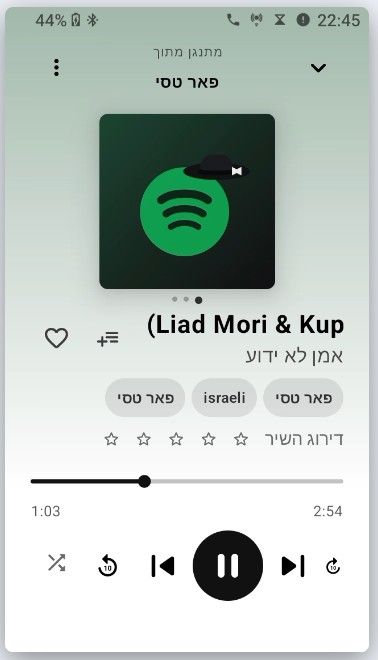Open the three-dot overflow menu
This screenshot has width=378, height=660.
[56, 68]
